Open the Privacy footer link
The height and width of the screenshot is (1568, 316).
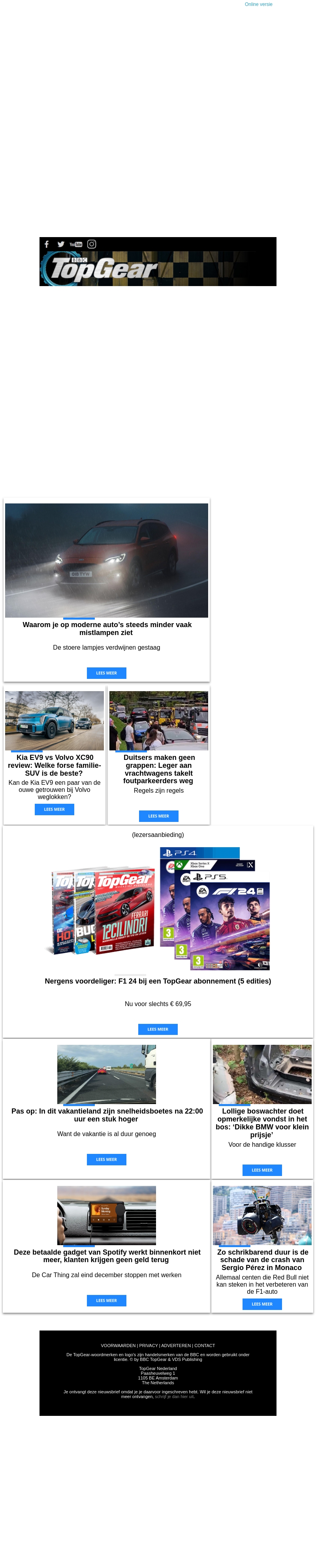point(149,1345)
